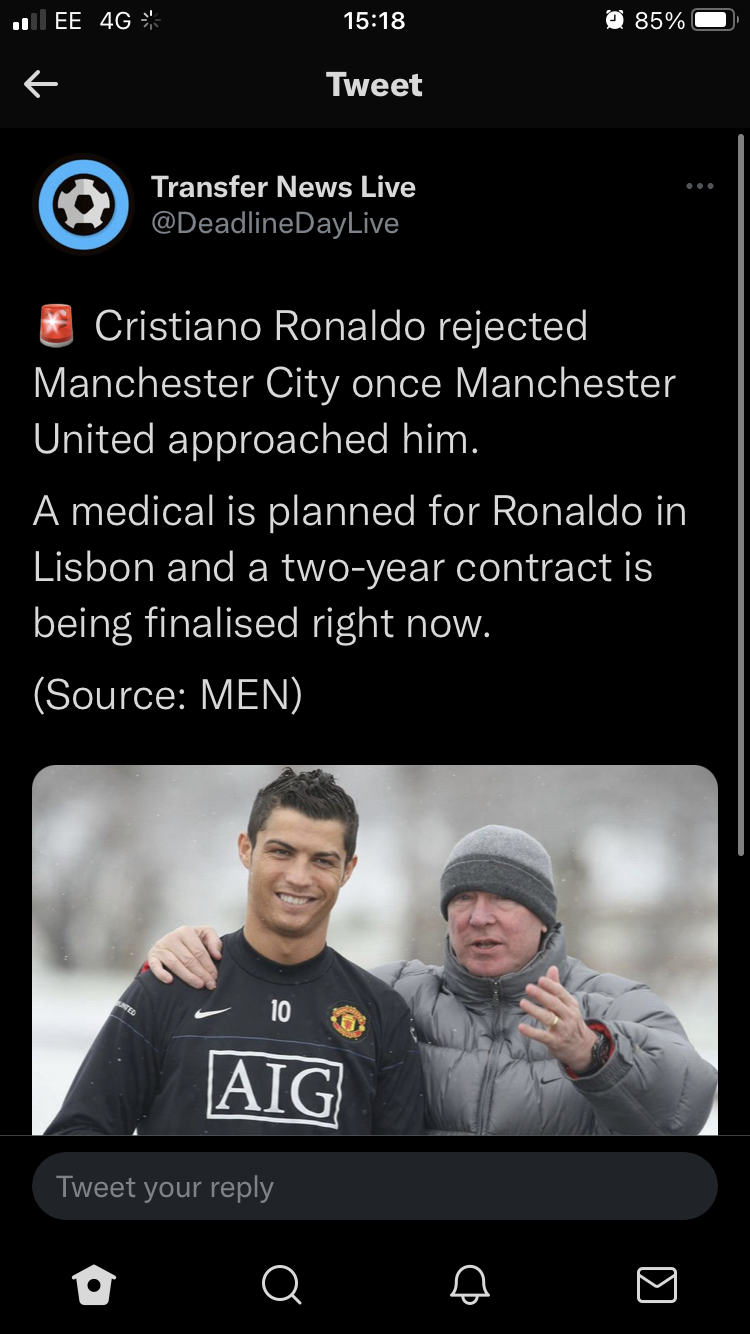Open the tweet's three-dot overflow menu
The height and width of the screenshot is (1334, 750).
click(x=699, y=186)
